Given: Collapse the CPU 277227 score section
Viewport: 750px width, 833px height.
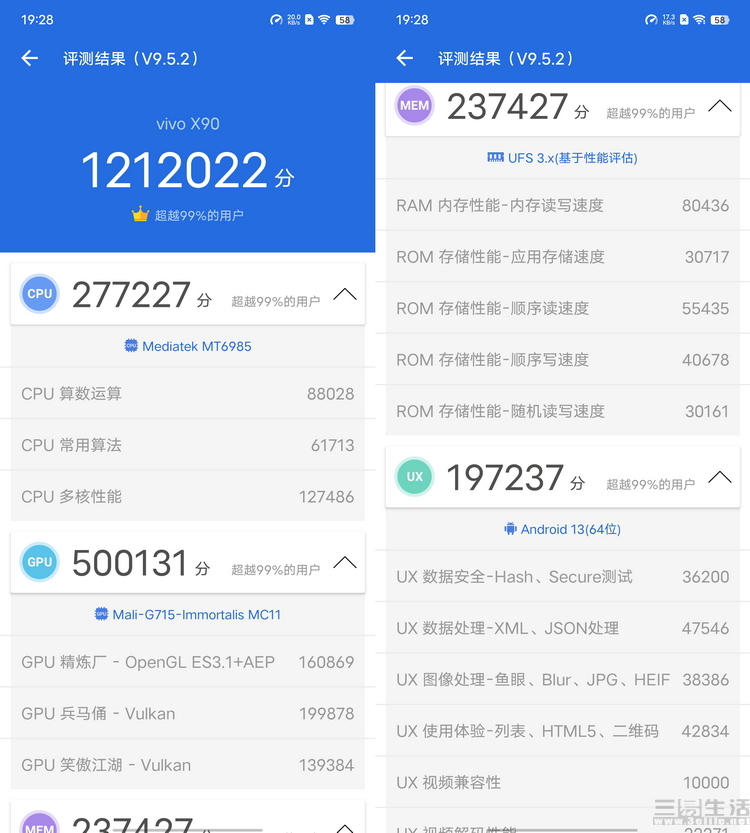Looking at the screenshot, I should (344, 294).
